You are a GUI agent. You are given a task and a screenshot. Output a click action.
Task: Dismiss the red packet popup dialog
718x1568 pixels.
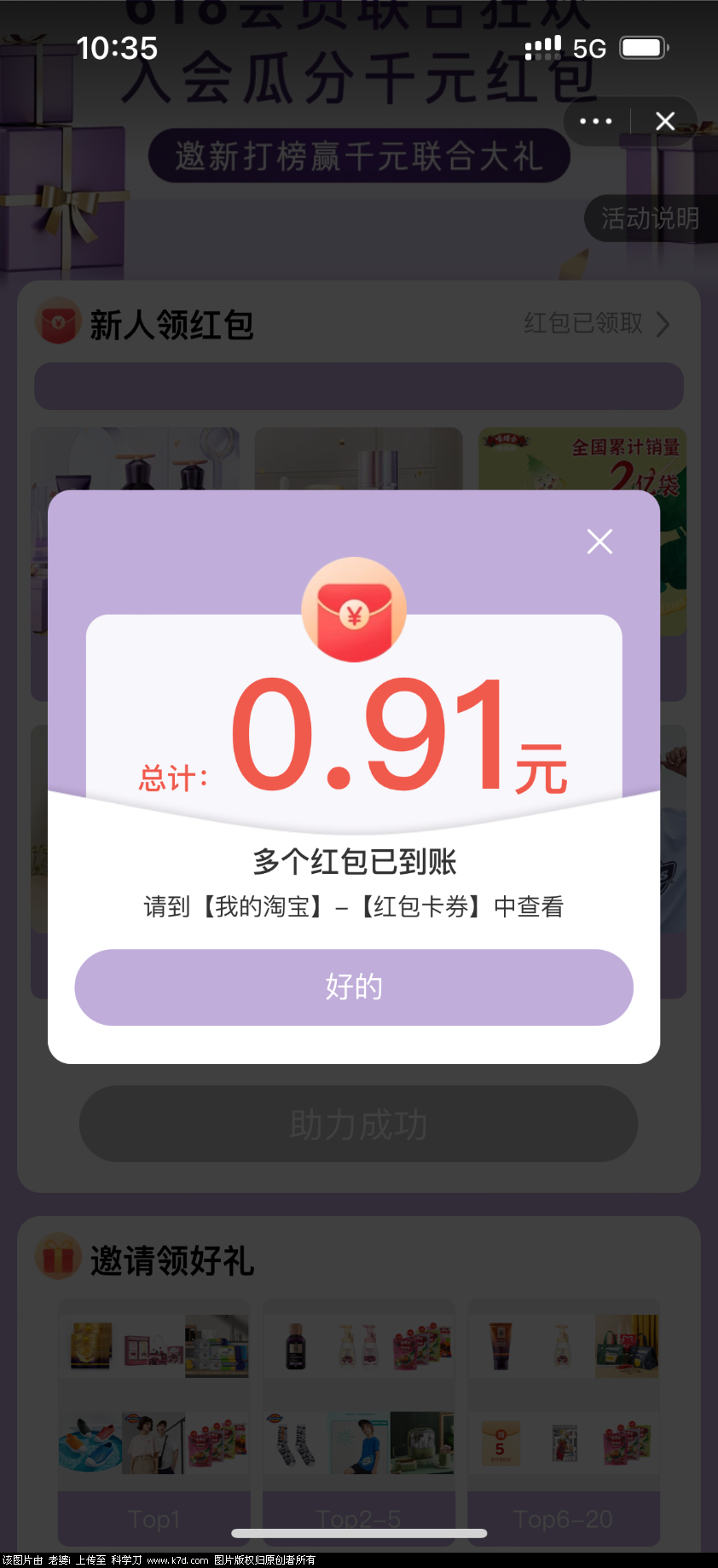[x=599, y=541]
